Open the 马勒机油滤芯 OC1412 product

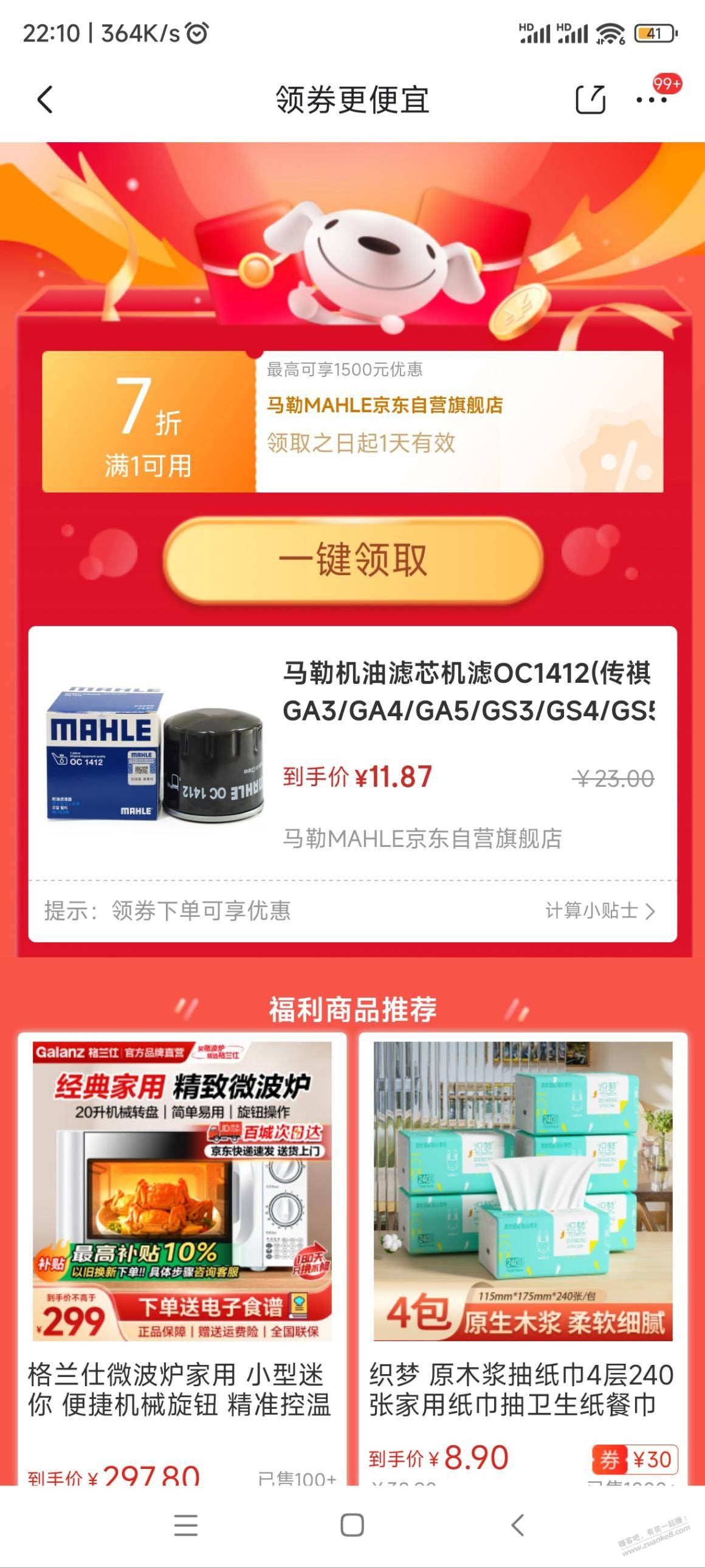353,753
